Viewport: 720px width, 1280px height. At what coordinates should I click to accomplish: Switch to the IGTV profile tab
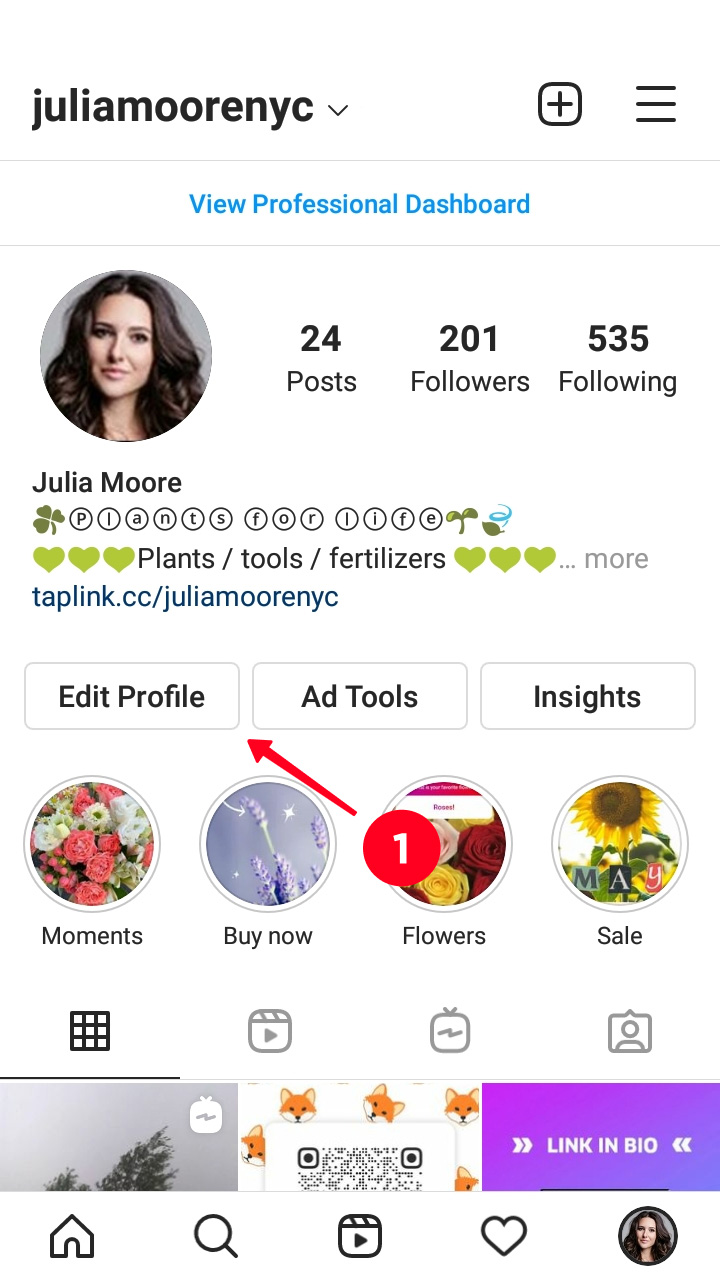[450, 1031]
